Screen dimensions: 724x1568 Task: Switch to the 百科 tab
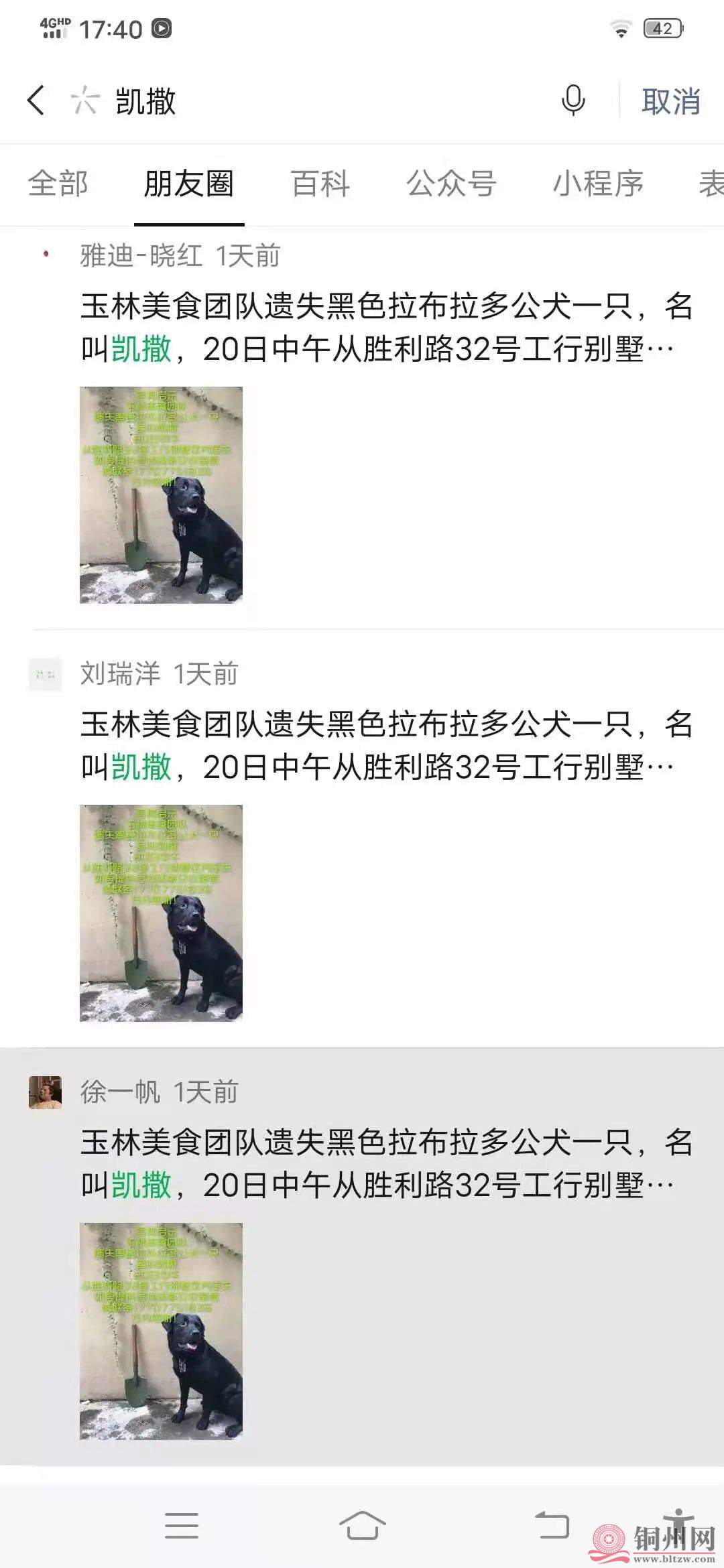[x=320, y=184]
